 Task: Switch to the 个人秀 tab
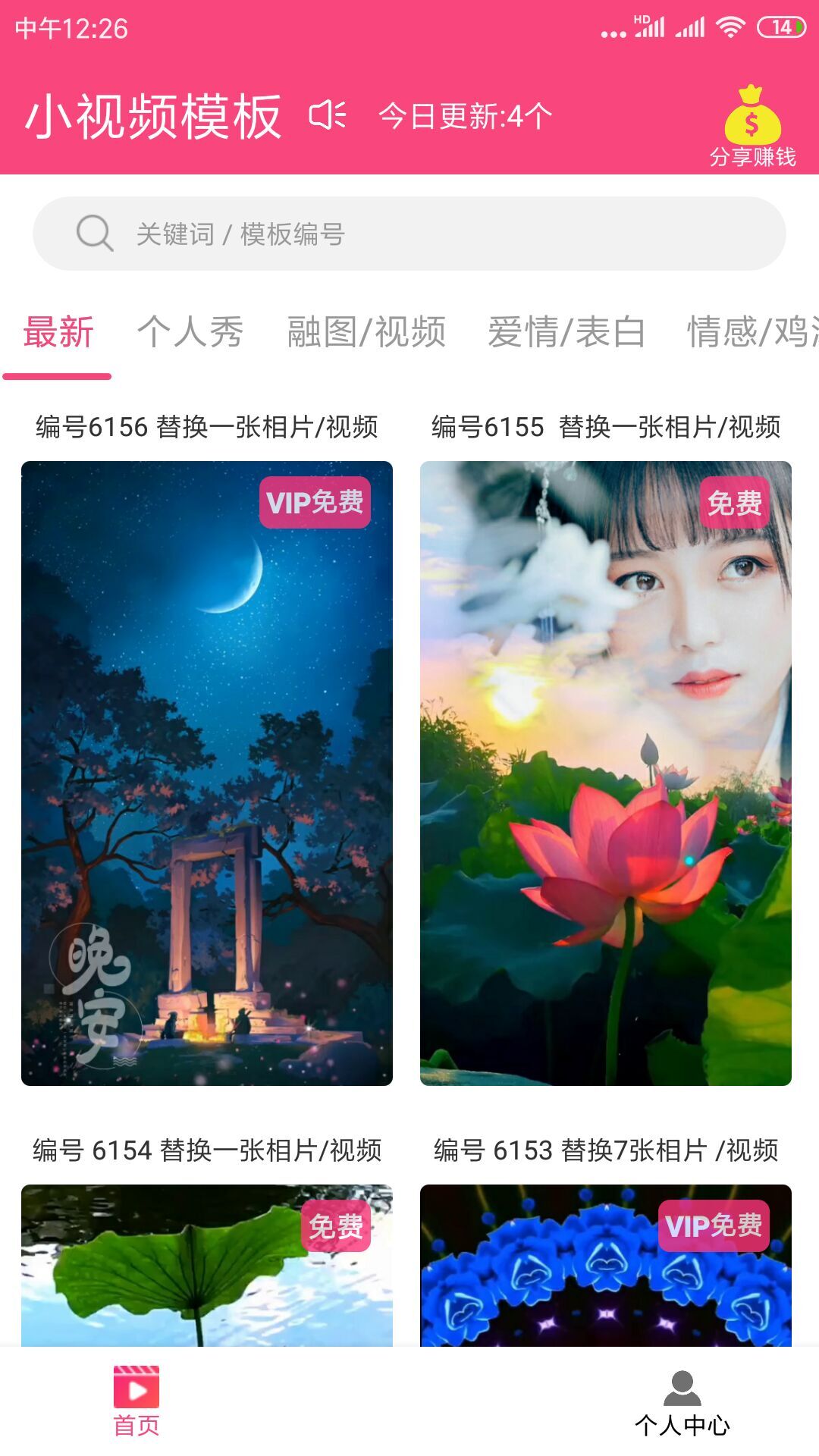(x=190, y=332)
